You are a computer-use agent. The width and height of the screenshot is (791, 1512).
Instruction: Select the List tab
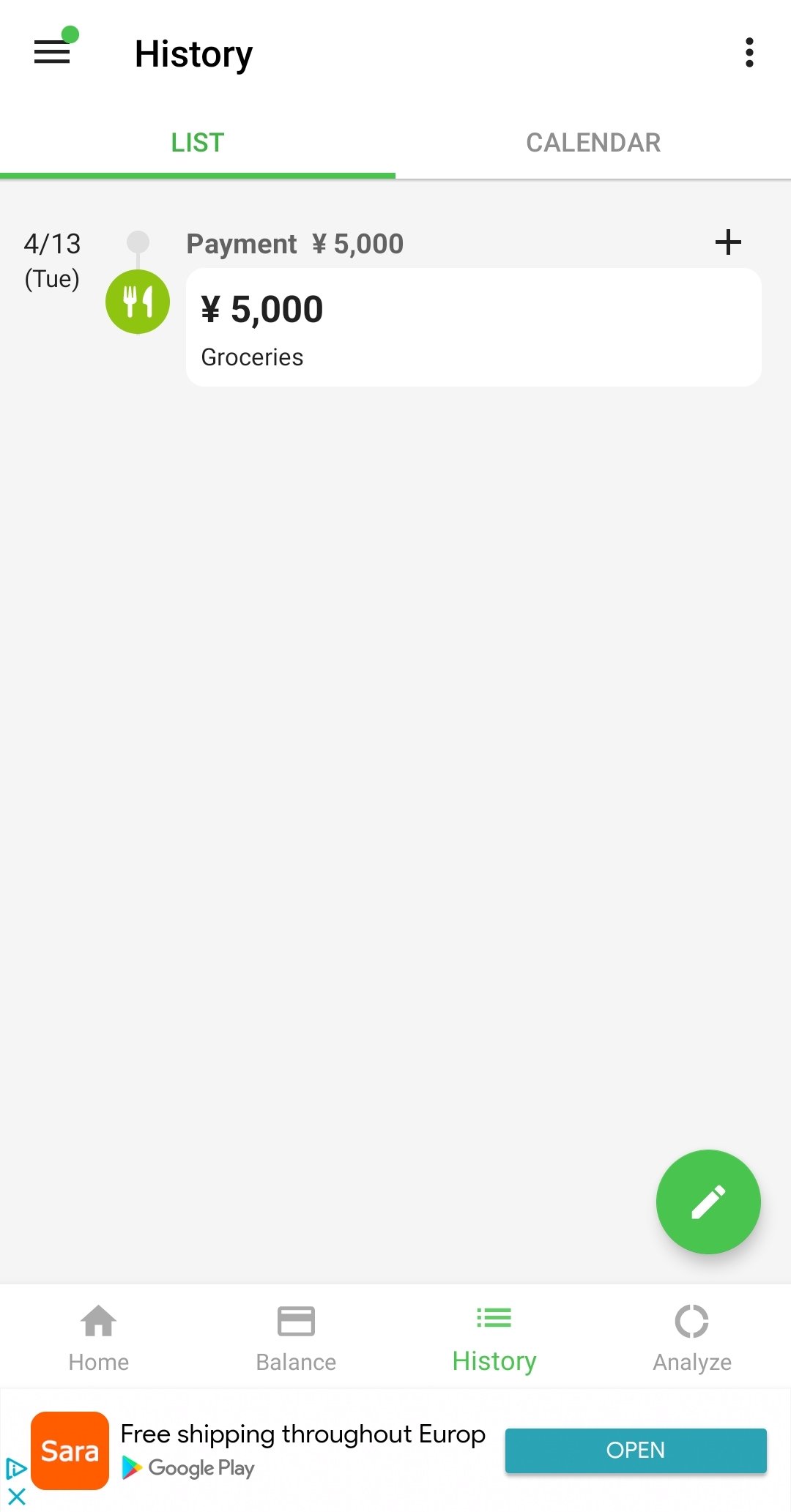198,142
